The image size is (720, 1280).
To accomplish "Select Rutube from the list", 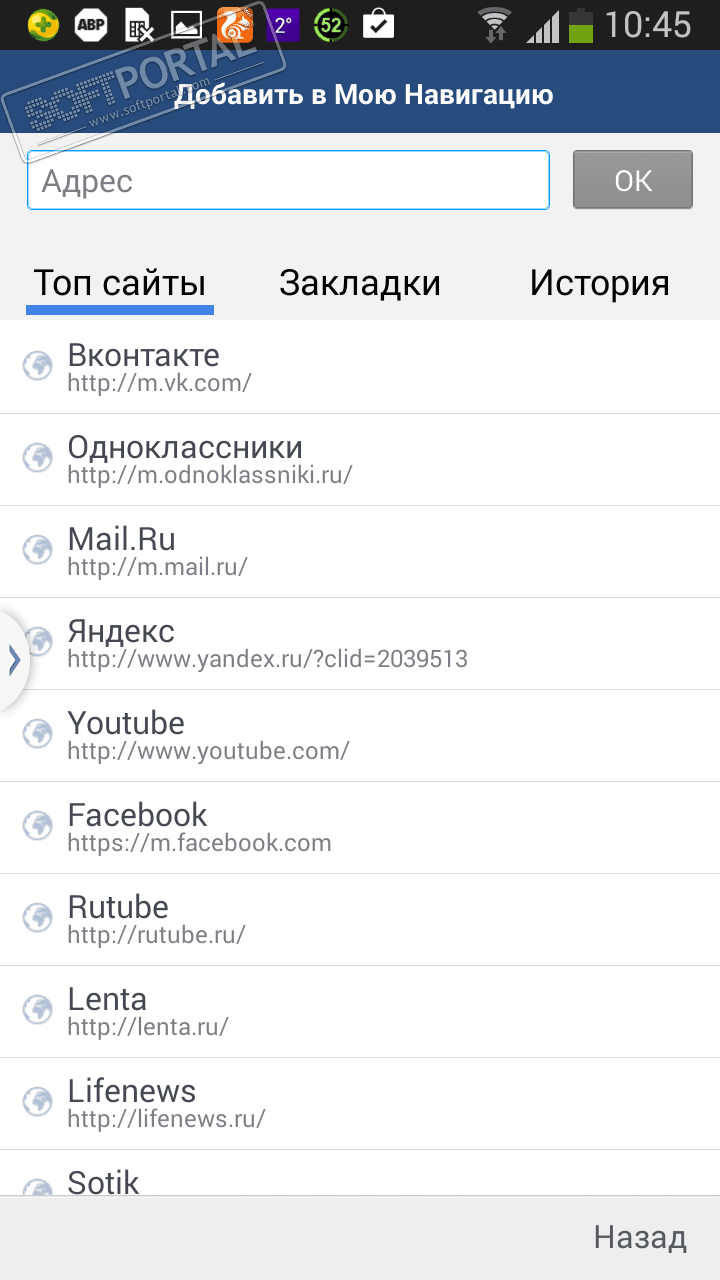I will pos(360,919).
